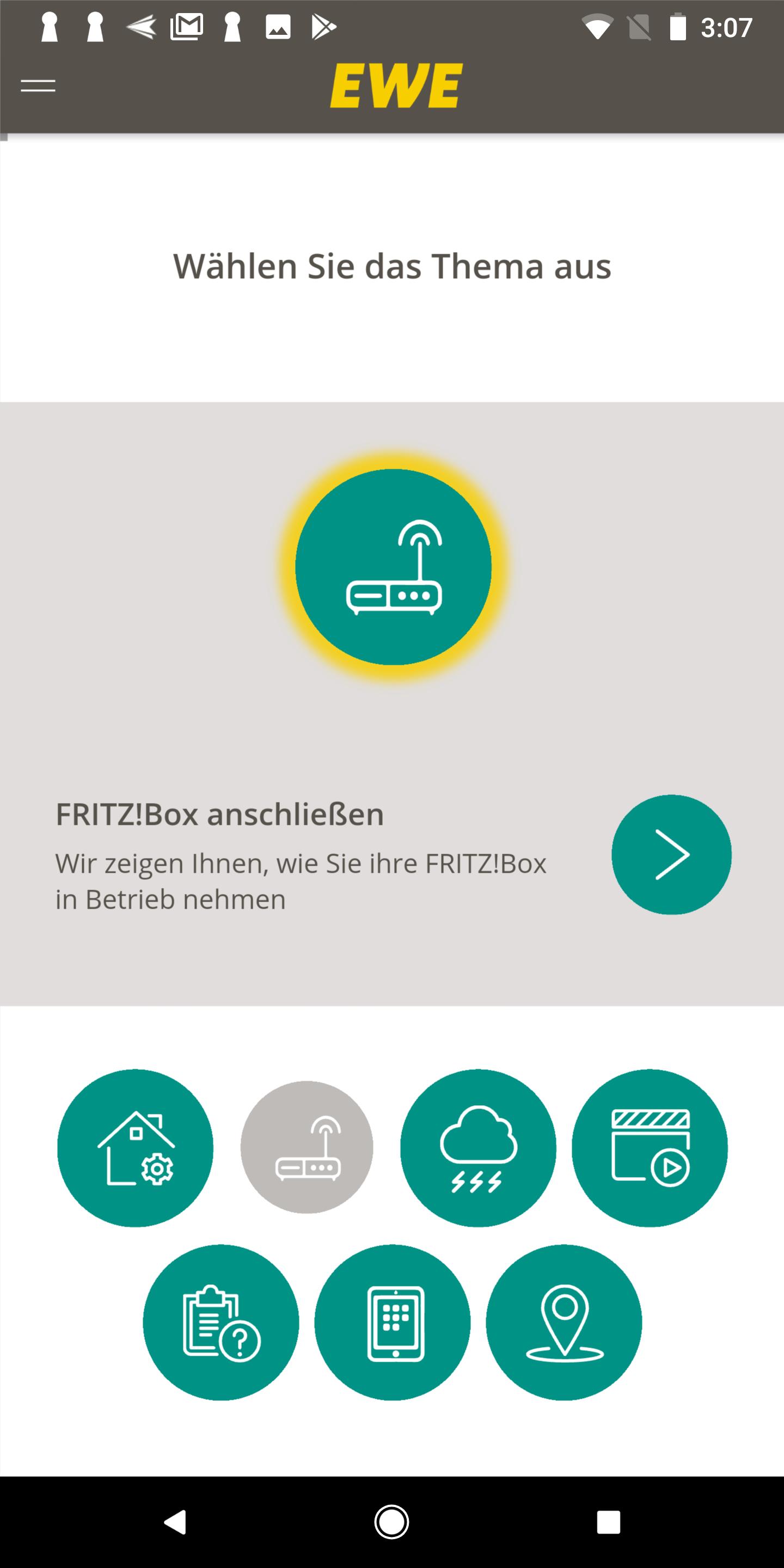Open the clipboard question mark topic

click(221, 1322)
